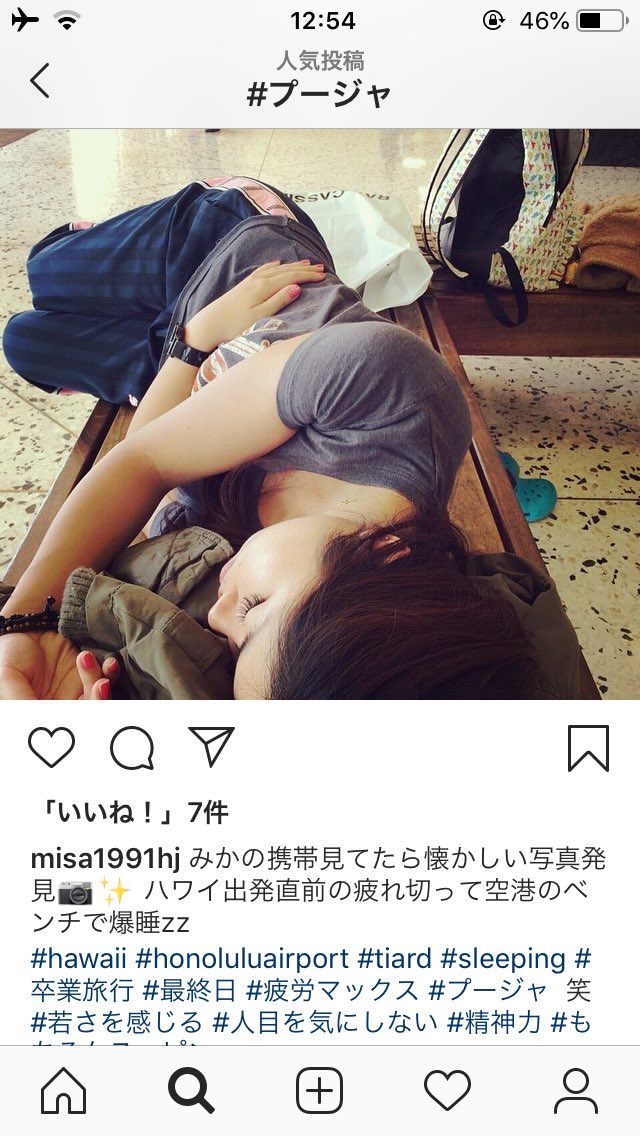Screen dimensions: 640x1136
Task: Open comments on the post
Action: pyautogui.click(x=132, y=748)
